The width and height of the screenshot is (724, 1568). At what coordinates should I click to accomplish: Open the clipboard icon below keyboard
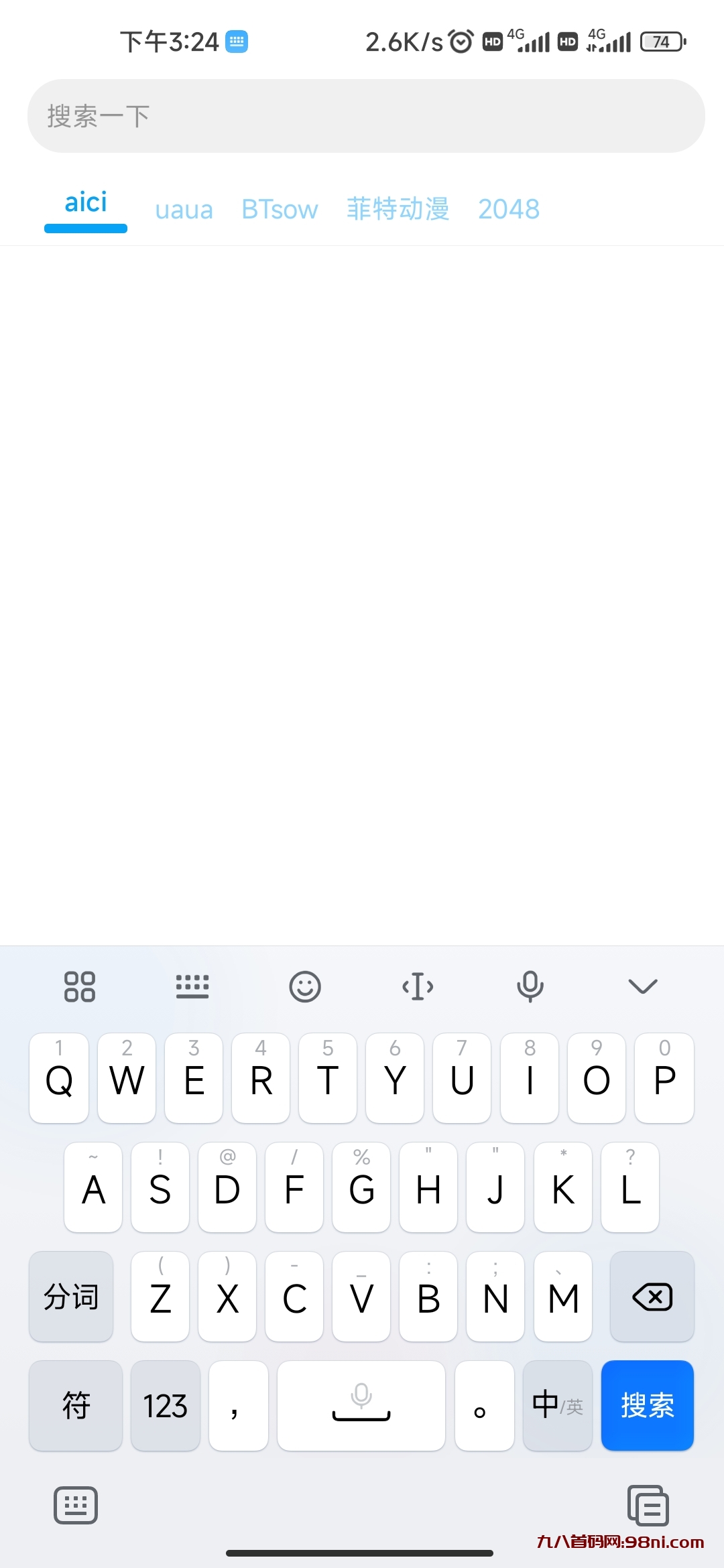(x=648, y=1506)
